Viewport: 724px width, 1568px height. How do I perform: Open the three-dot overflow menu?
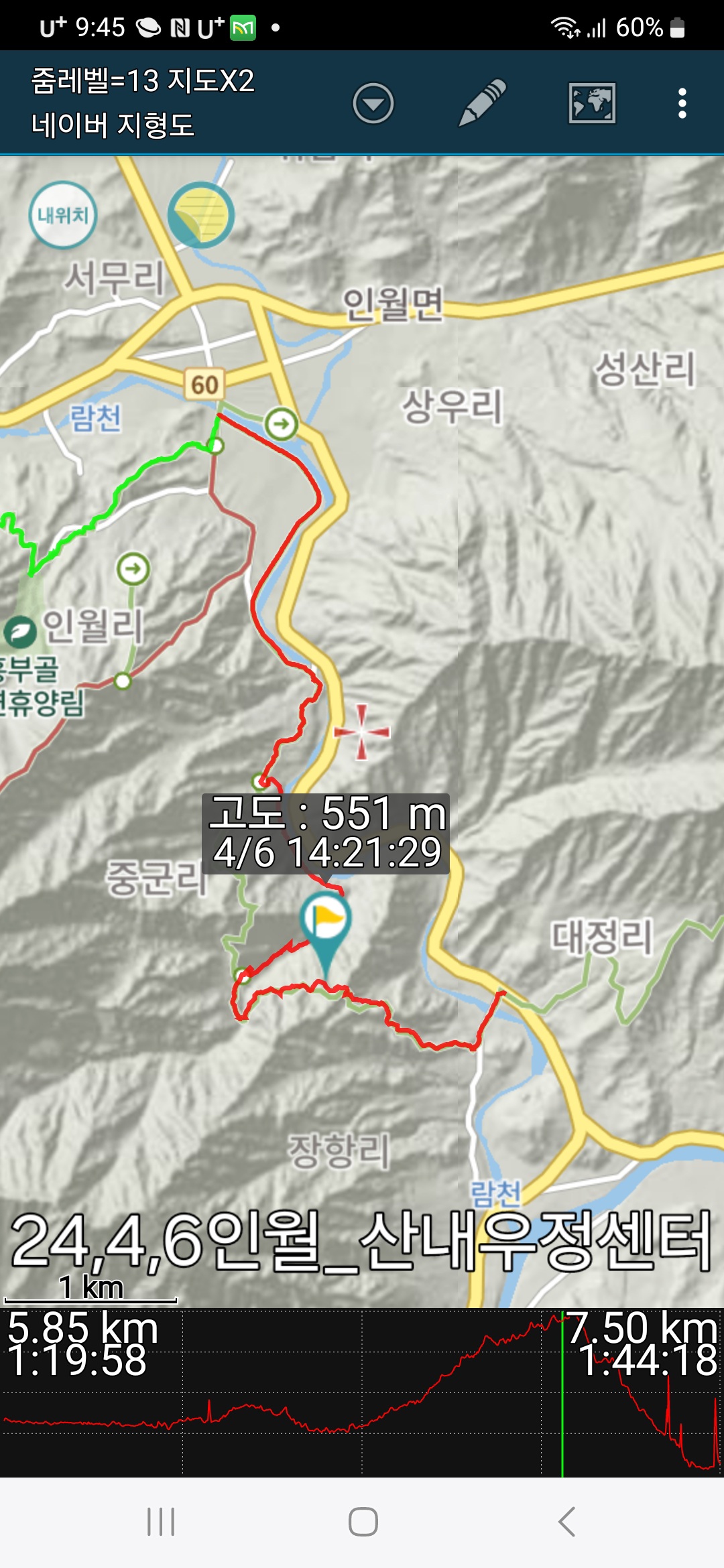682,103
